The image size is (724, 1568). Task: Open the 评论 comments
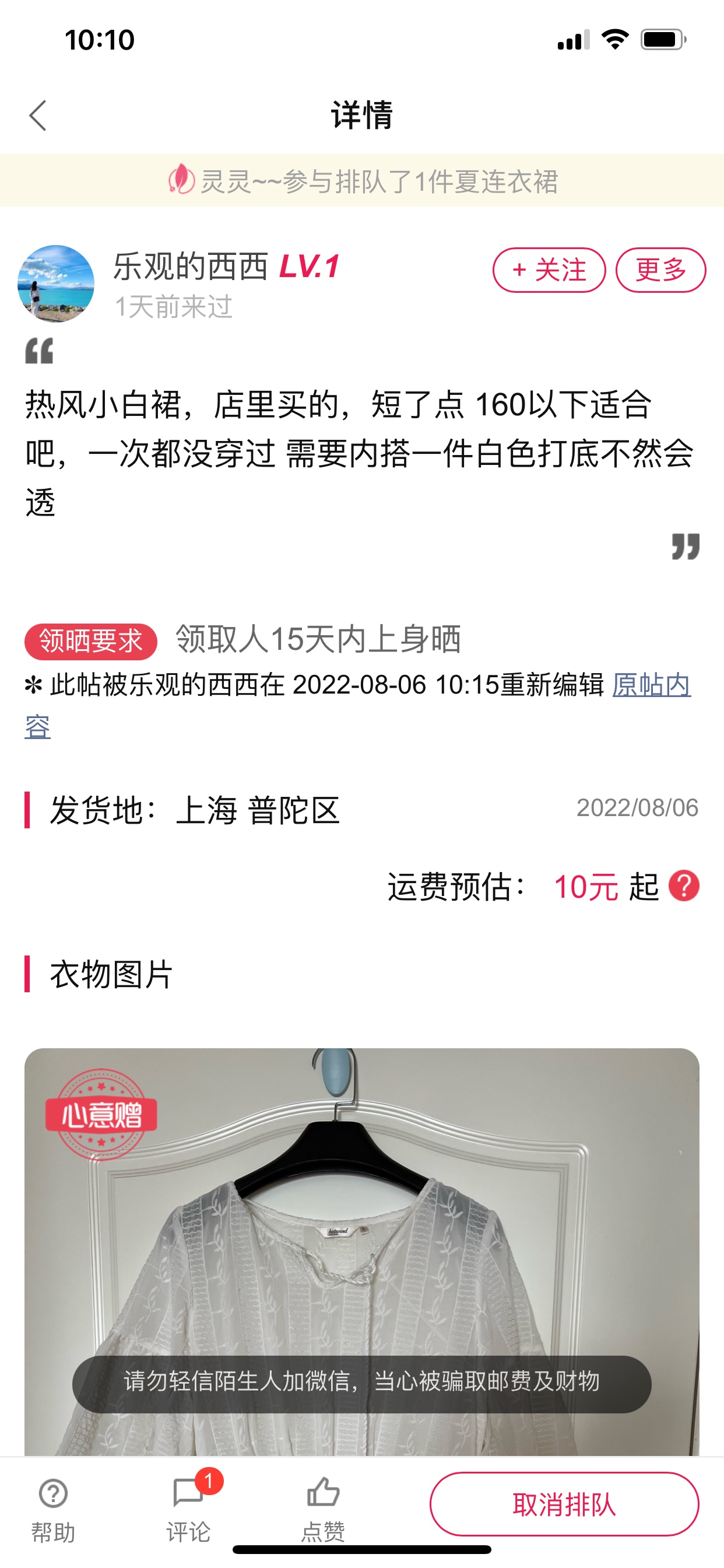(x=189, y=1510)
